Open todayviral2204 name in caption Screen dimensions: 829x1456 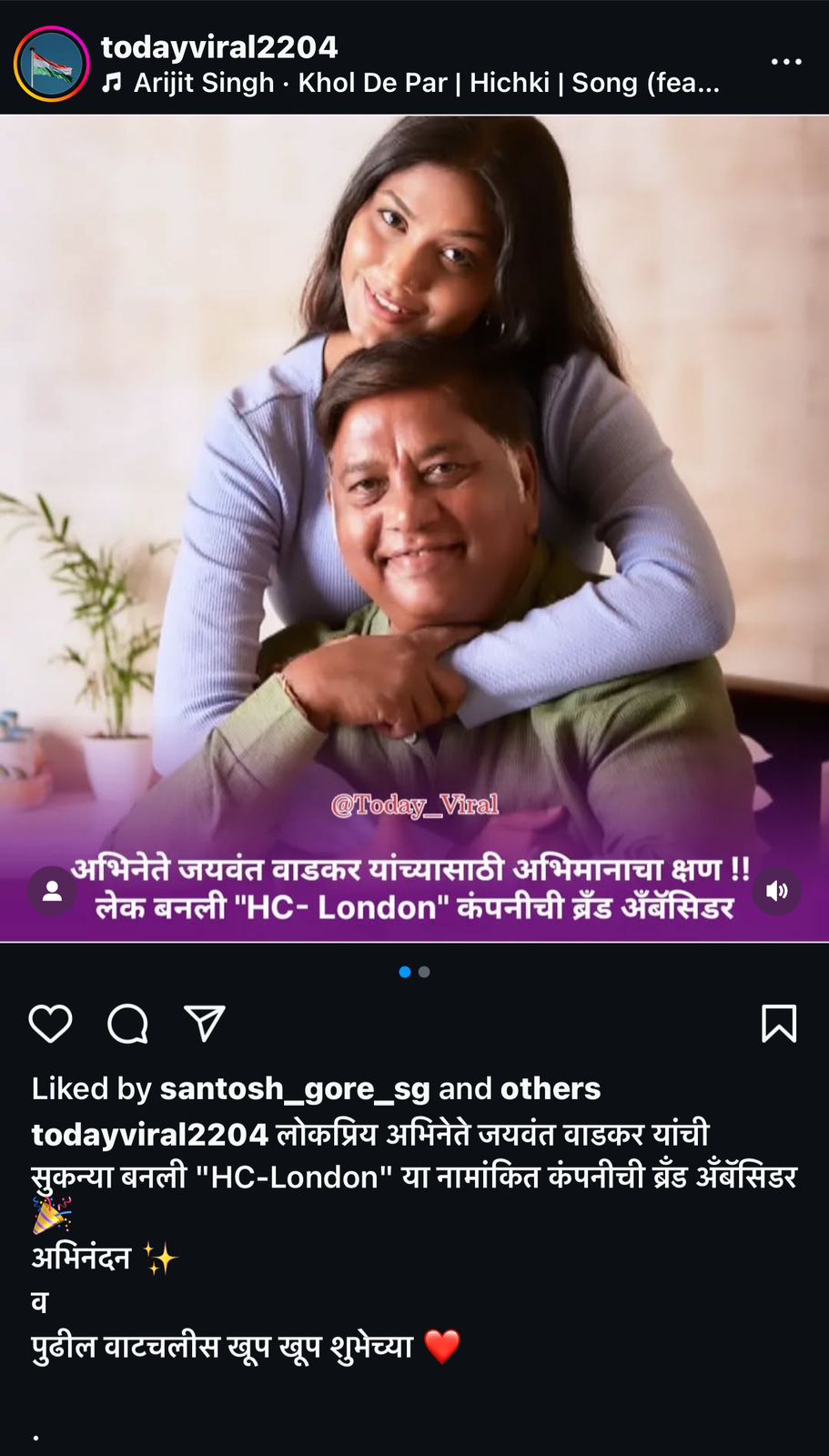tap(149, 1135)
